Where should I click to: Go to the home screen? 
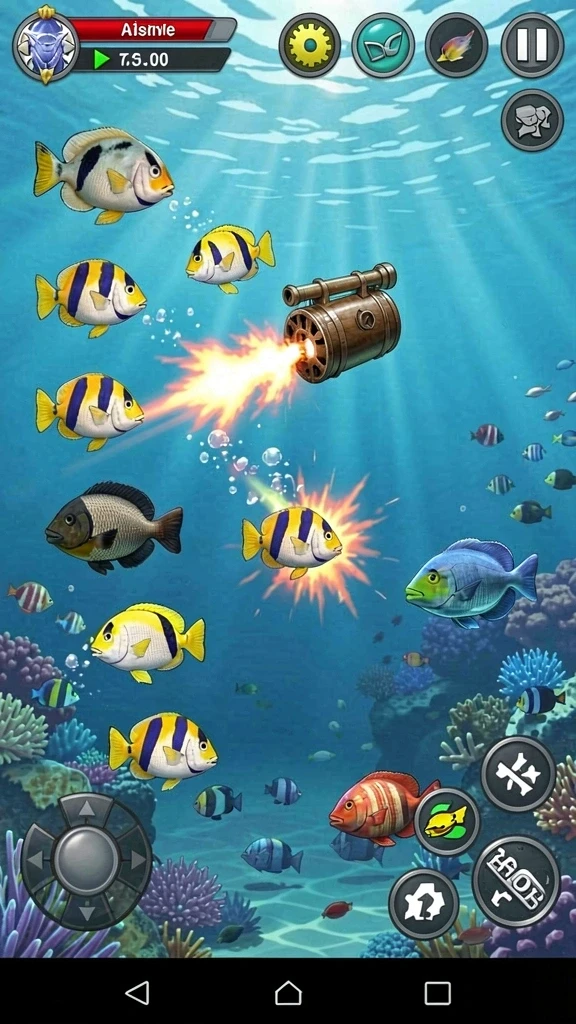288,993
